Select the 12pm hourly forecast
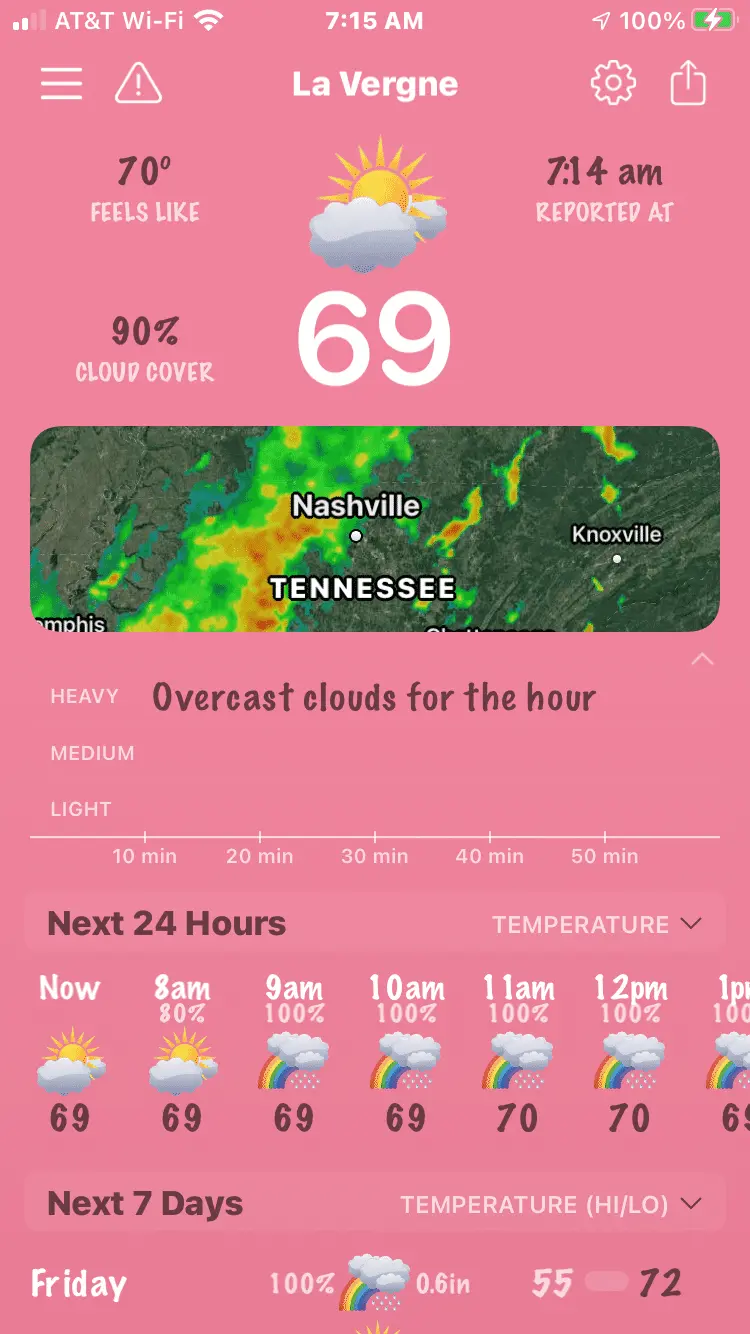 pyautogui.click(x=630, y=1055)
